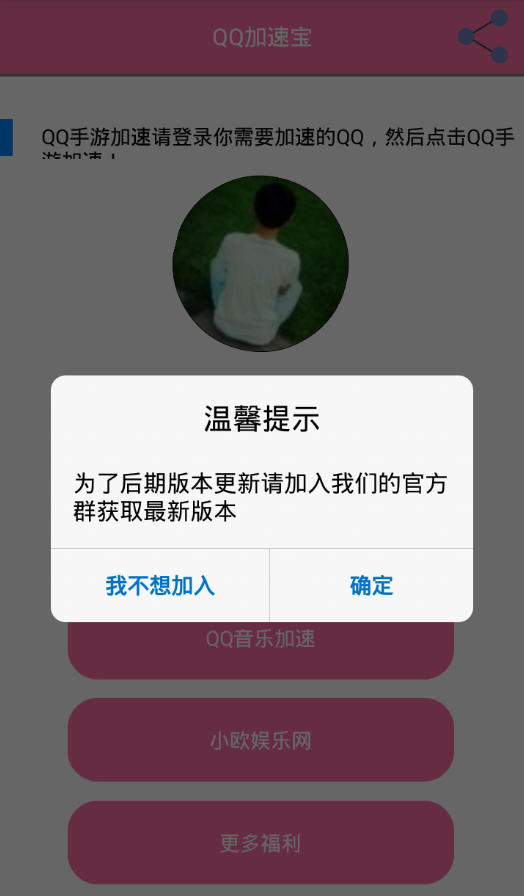The height and width of the screenshot is (896, 524).
Task: Select QQ音乐加速 button
Action: pos(261,650)
